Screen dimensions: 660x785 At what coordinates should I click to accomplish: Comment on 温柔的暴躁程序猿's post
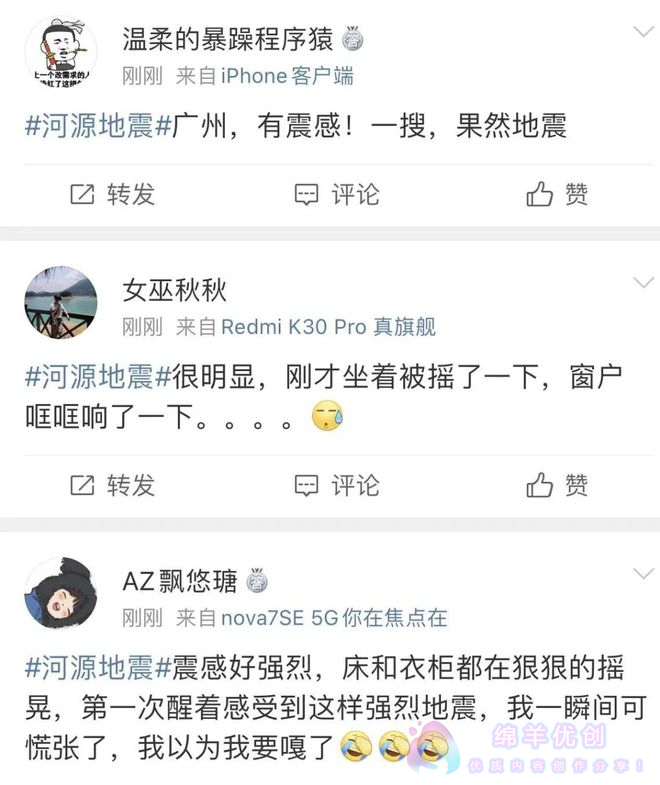click(x=337, y=194)
